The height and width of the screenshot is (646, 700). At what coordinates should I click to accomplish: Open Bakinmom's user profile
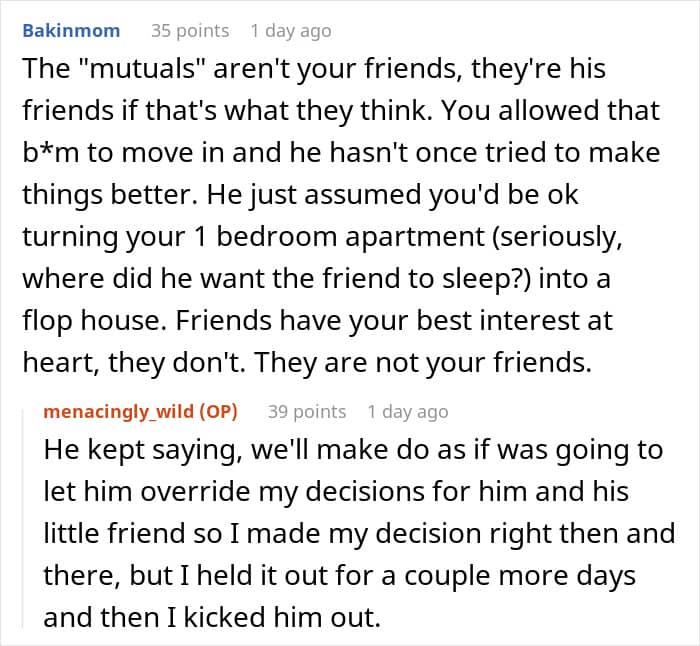[x=71, y=31]
